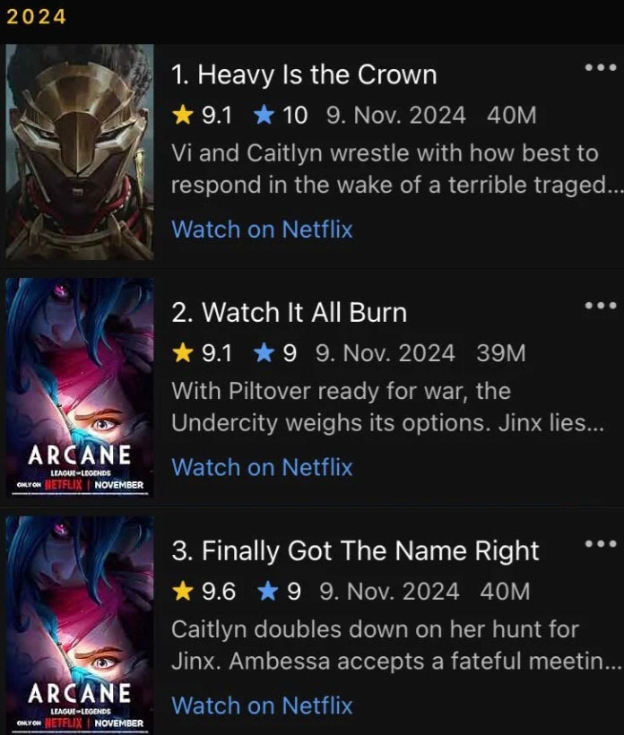Open options menu for Watch It All Burn
Viewport: 624px width, 735px height.
(x=600, y=306)
